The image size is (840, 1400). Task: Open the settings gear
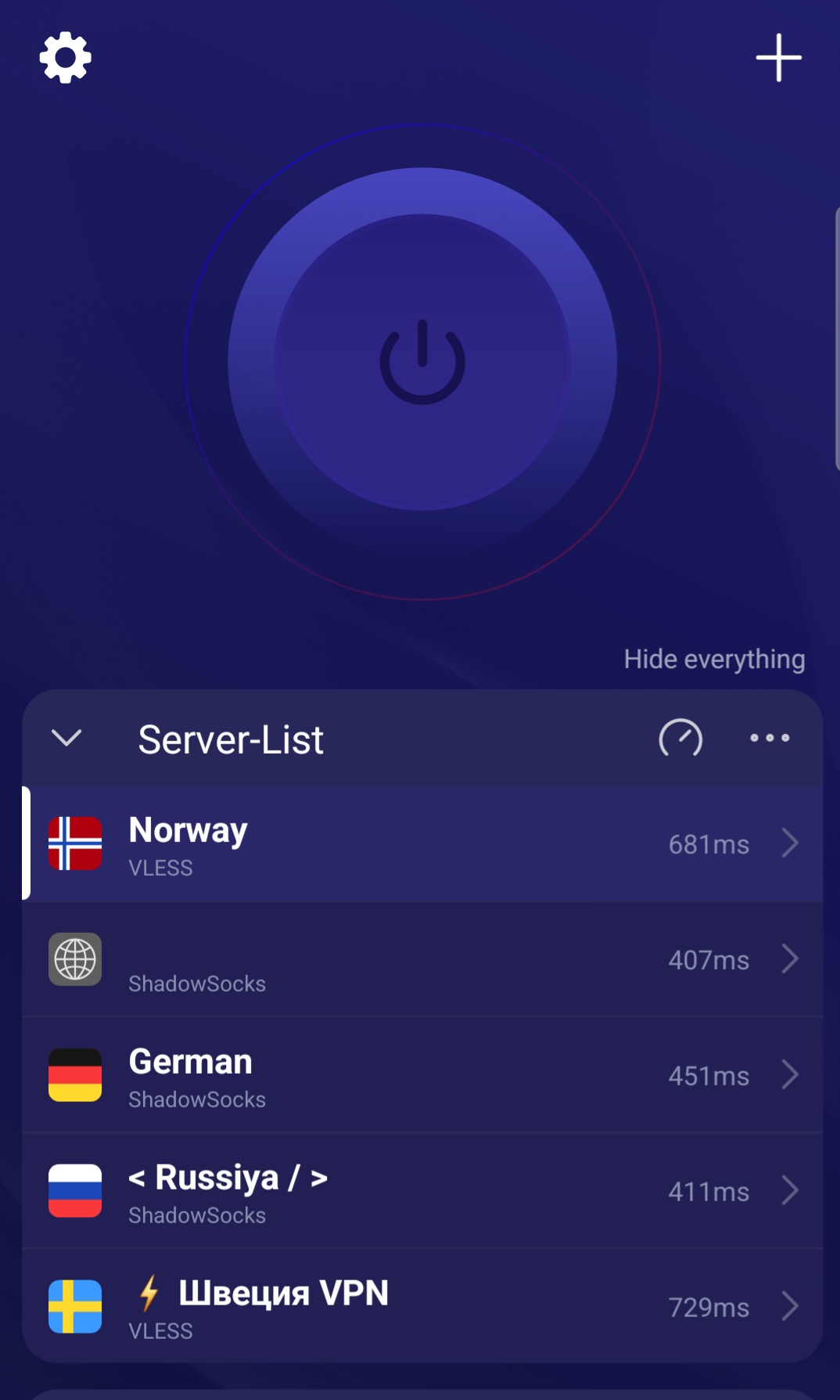pos(66,57)
